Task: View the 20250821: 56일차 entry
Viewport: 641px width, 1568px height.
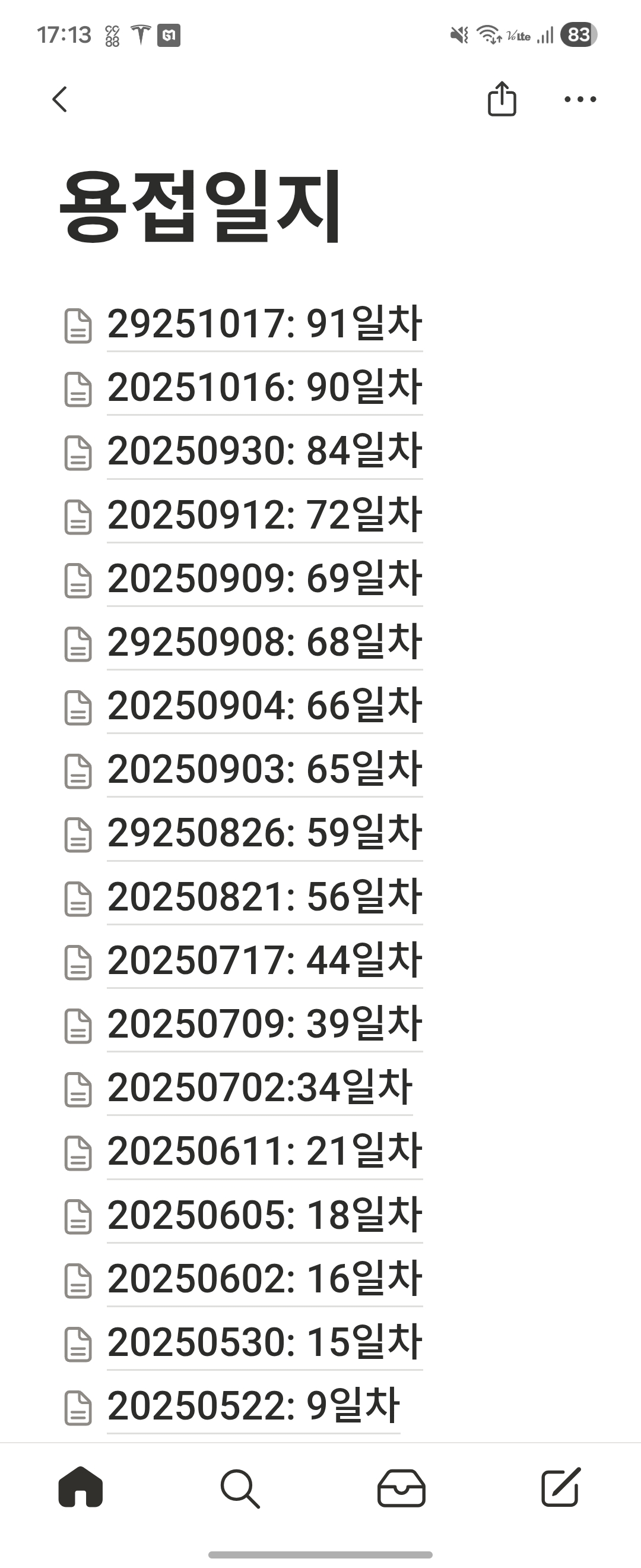Action: click(x=265, y=897)
